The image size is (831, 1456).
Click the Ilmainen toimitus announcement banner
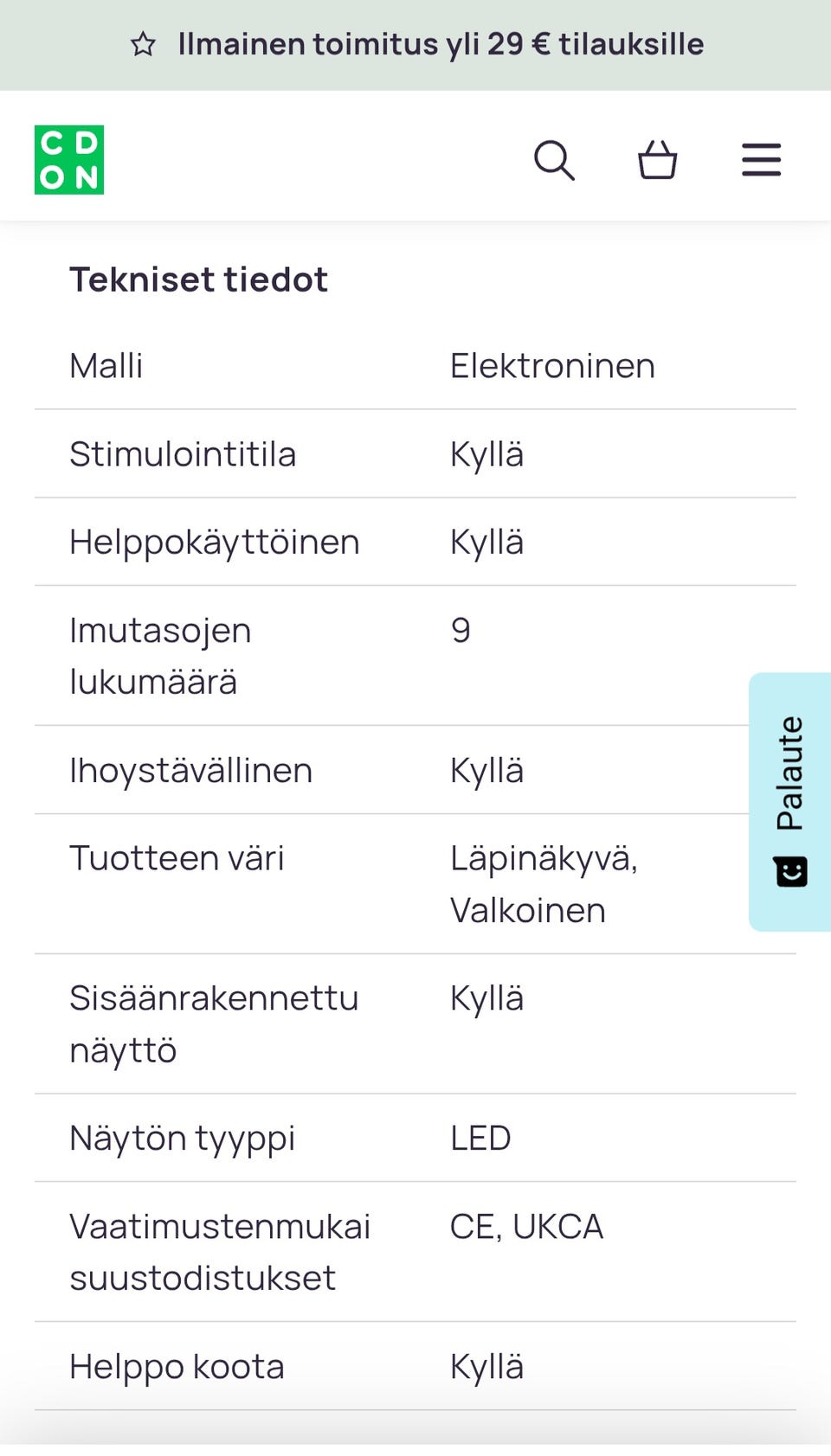pyautogui.click(x=415, y=43)
